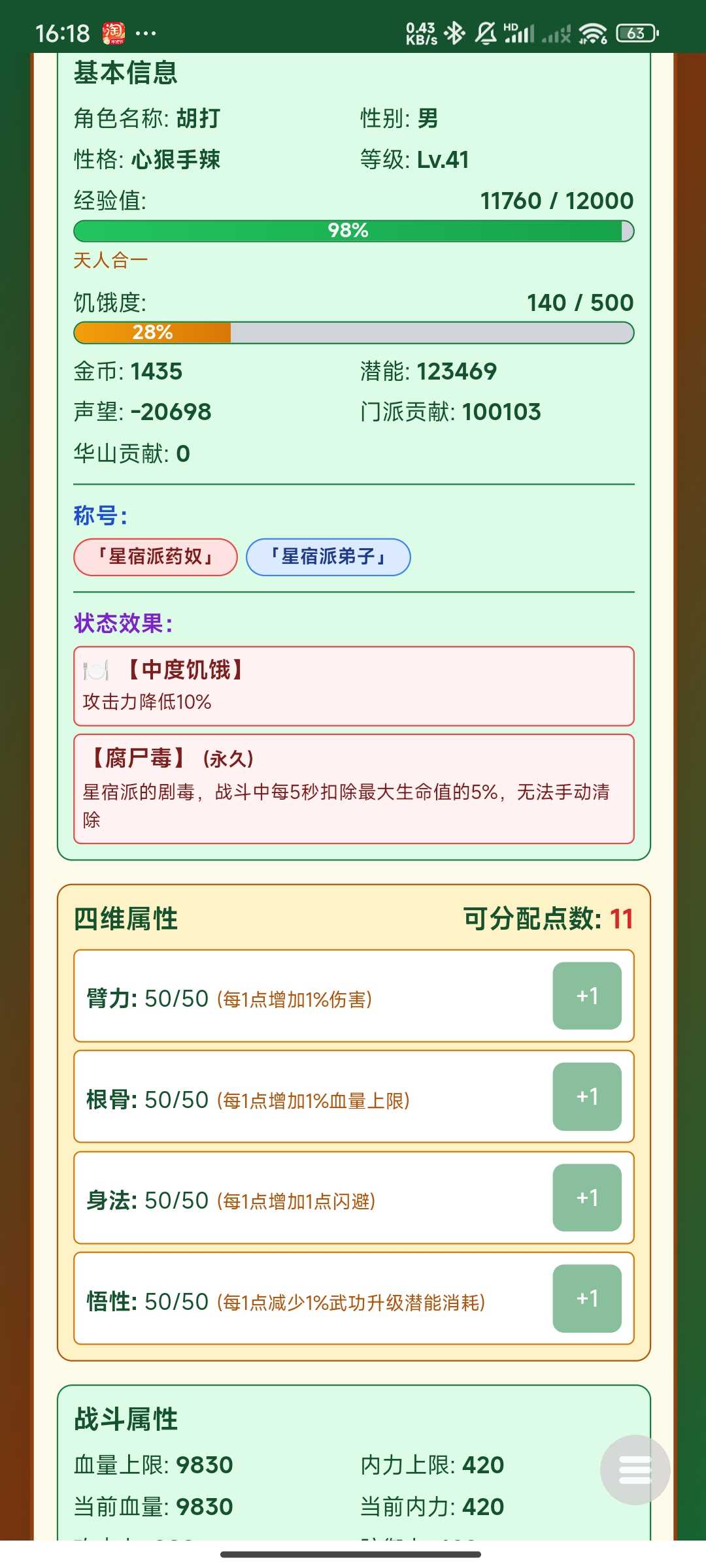This screenshot has height=1568, width=706.
Task: Tap +1 next to 身法
Action: coord(586,1198)
